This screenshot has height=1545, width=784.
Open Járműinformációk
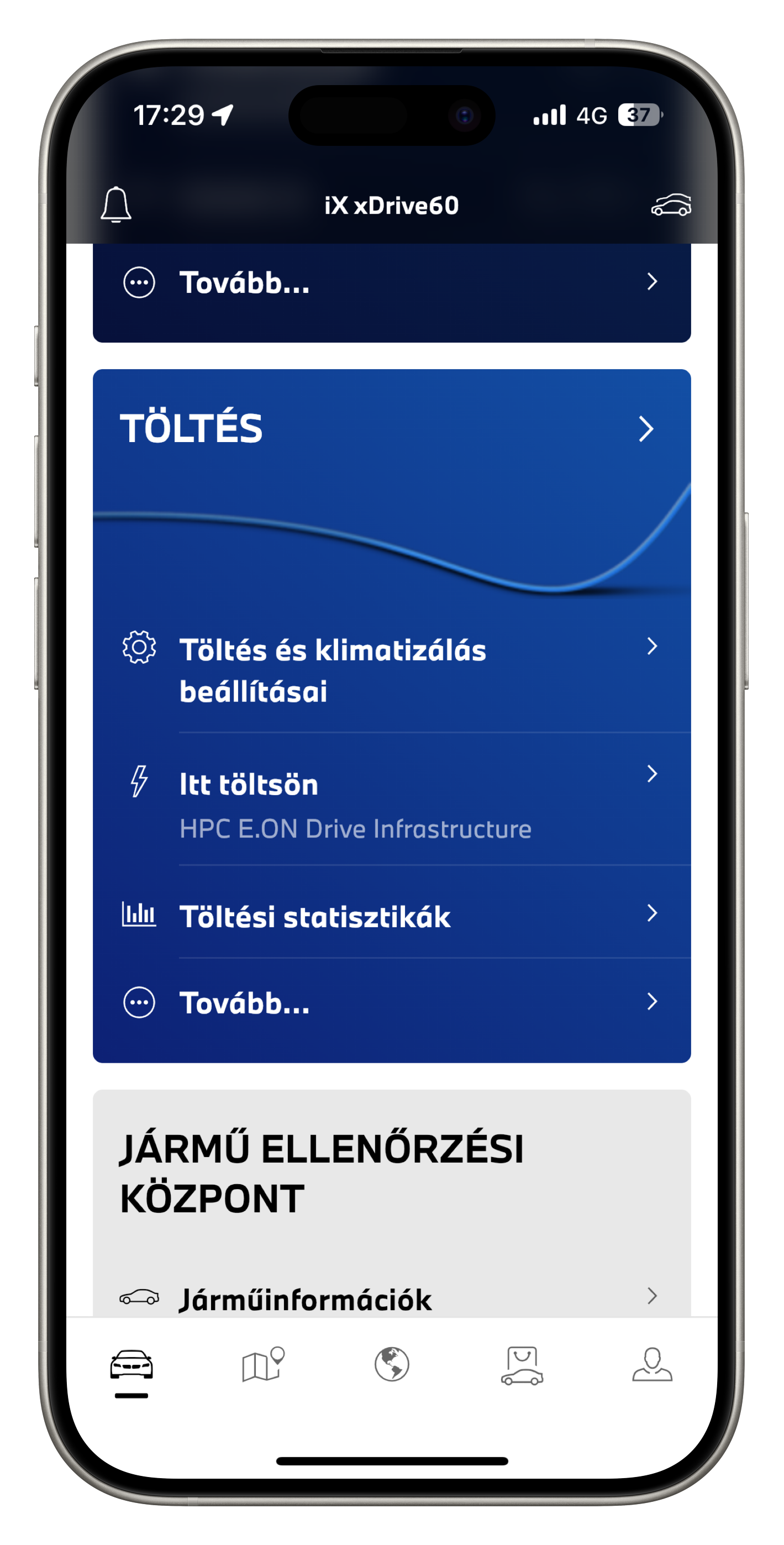pyautogui.click(x=392, y=1299)
